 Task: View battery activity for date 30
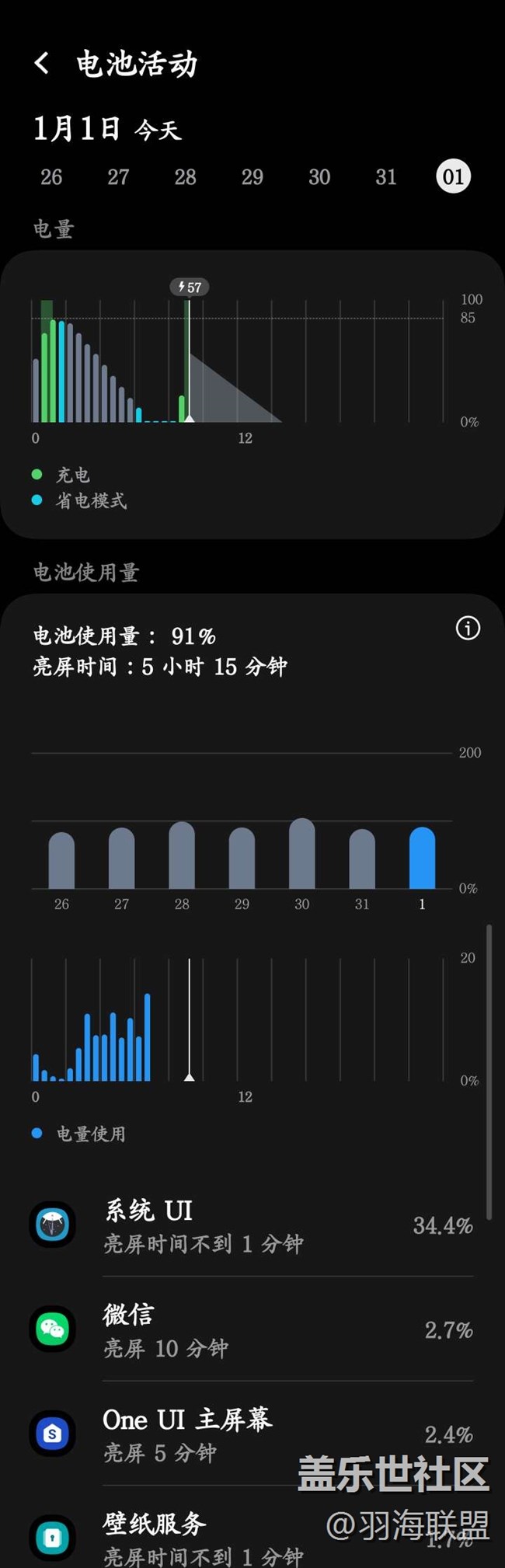(x=319, y=177)
